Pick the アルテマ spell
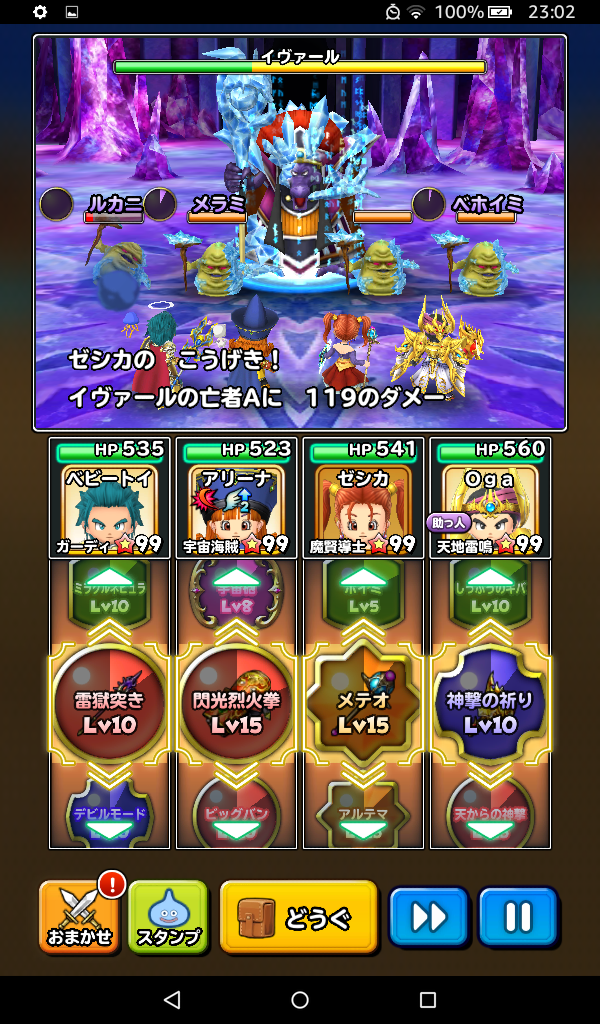The height and width of the screenshot is (1024, 600). (363, 812)
